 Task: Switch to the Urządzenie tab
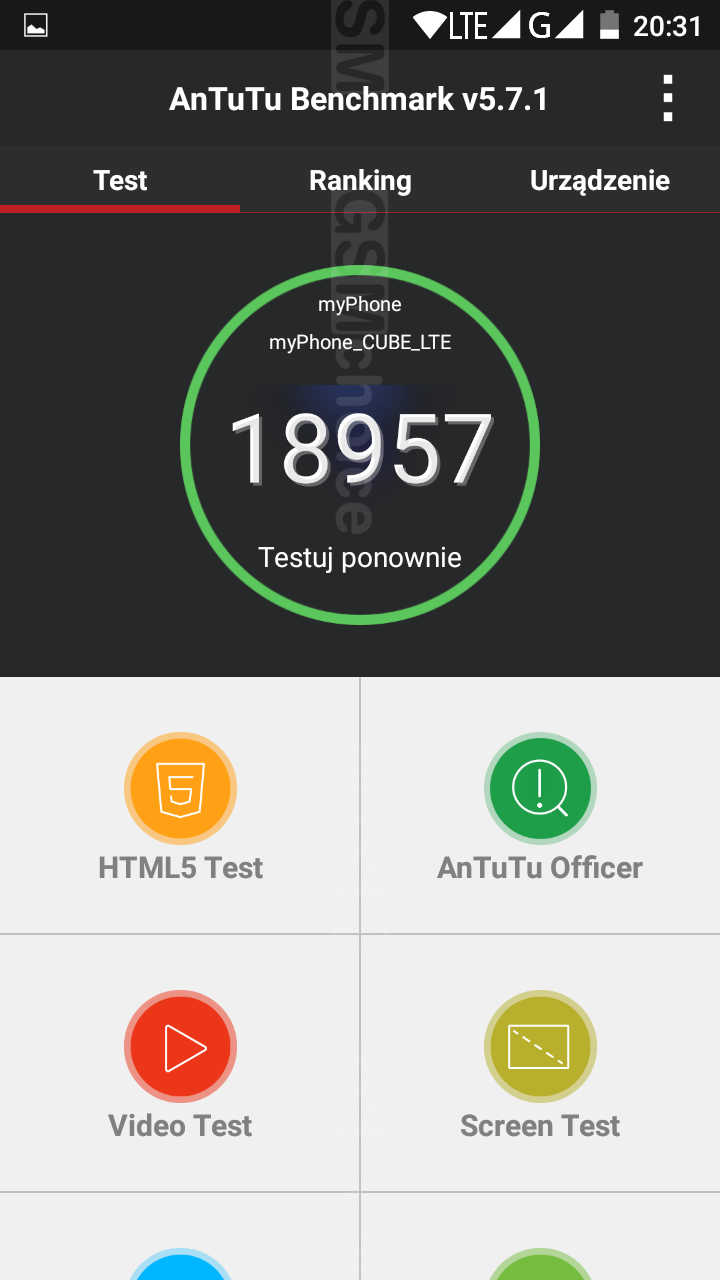[599, 180]
